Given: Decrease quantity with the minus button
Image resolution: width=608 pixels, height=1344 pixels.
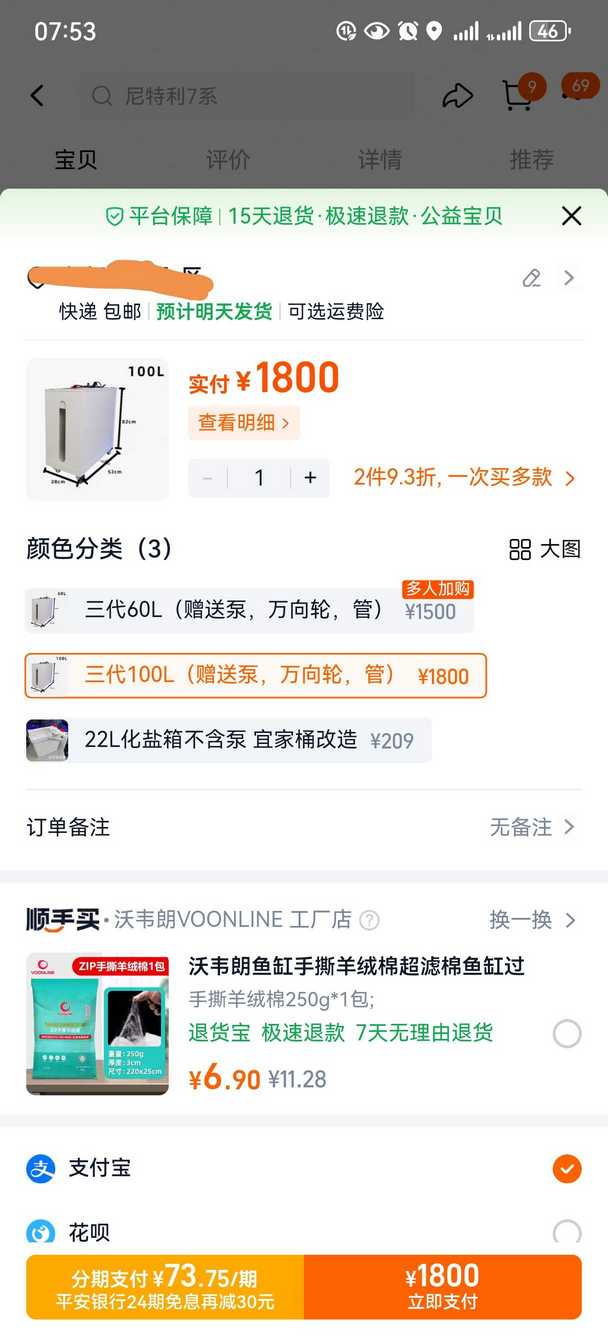Looking at the screenshot, I should point(208,478).
